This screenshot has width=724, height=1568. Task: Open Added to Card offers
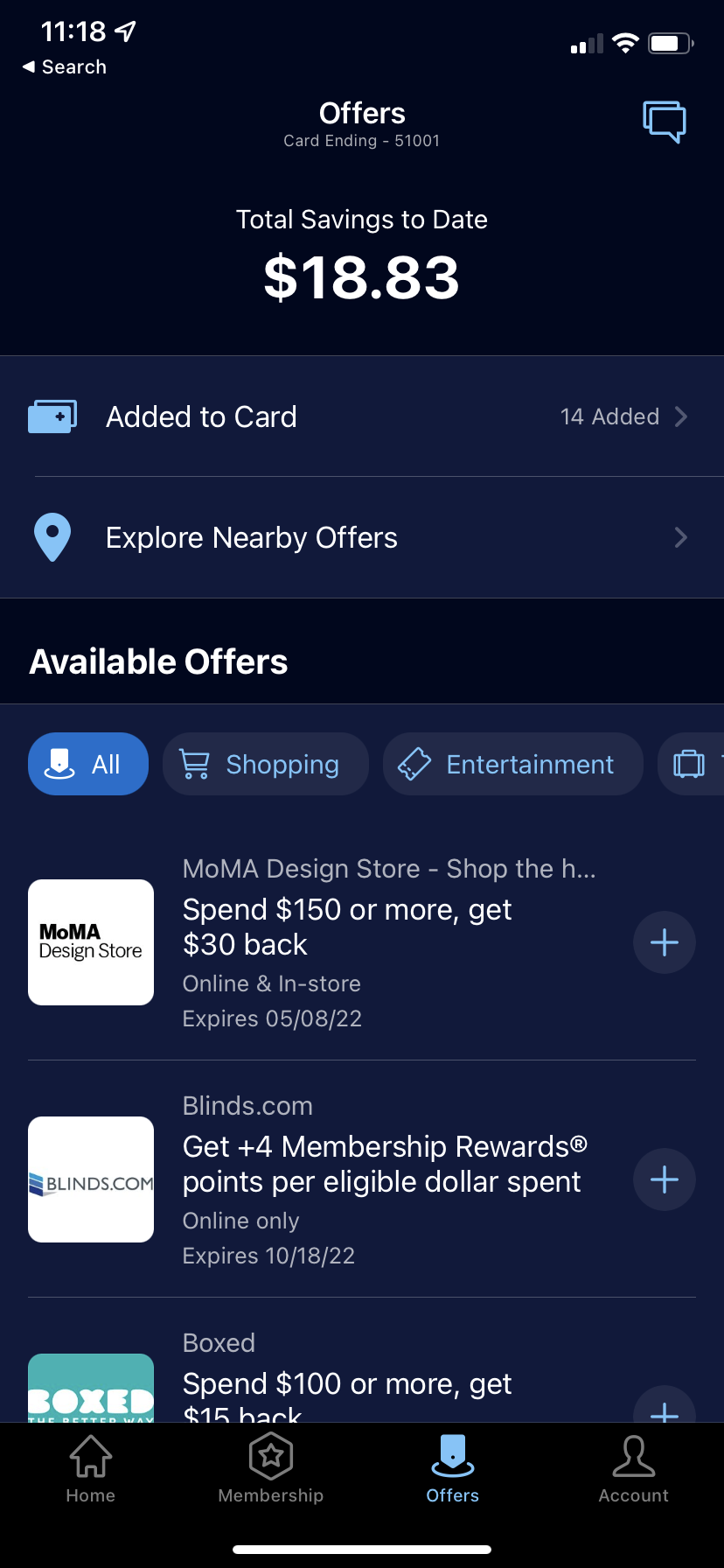[x=361, y=416]
